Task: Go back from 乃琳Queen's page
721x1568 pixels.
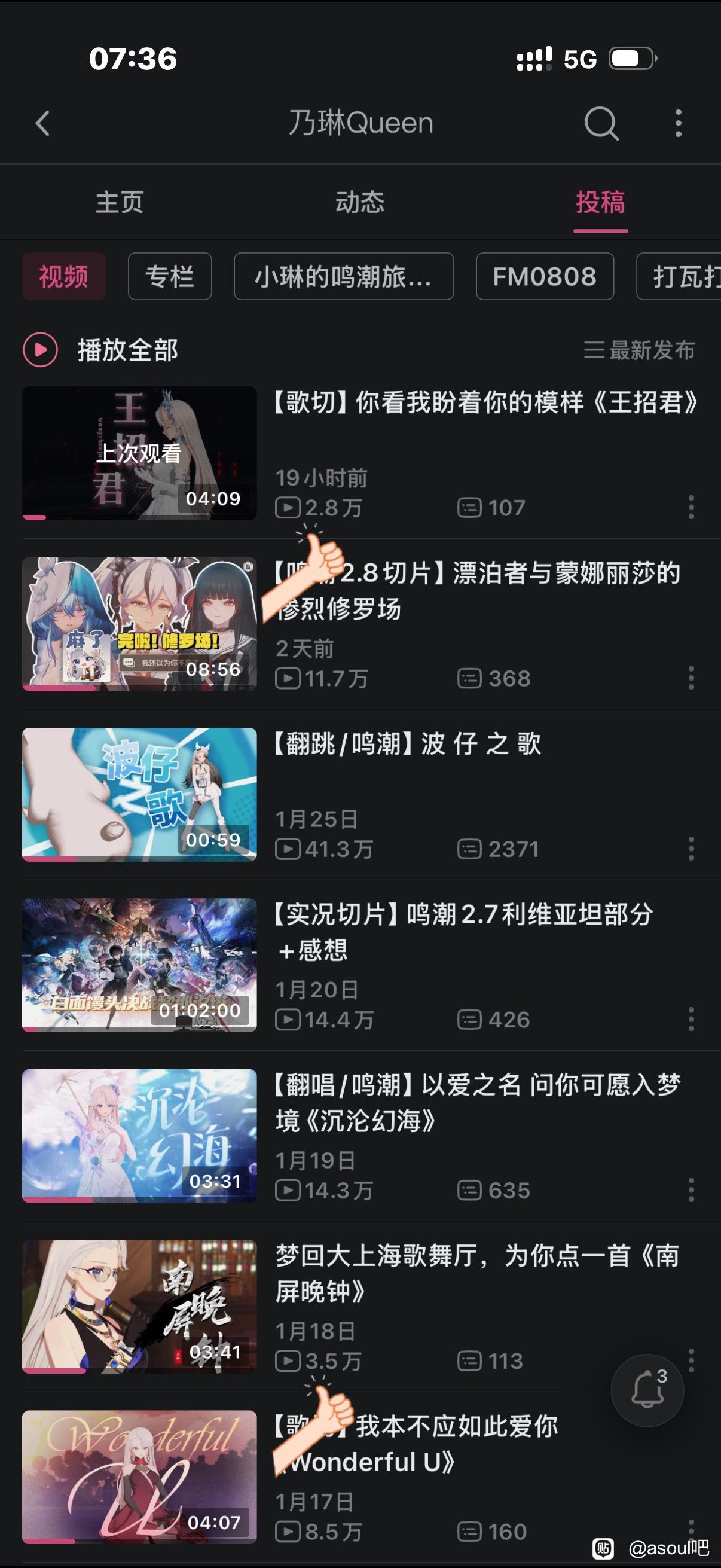Action: [x=42, y=124]
